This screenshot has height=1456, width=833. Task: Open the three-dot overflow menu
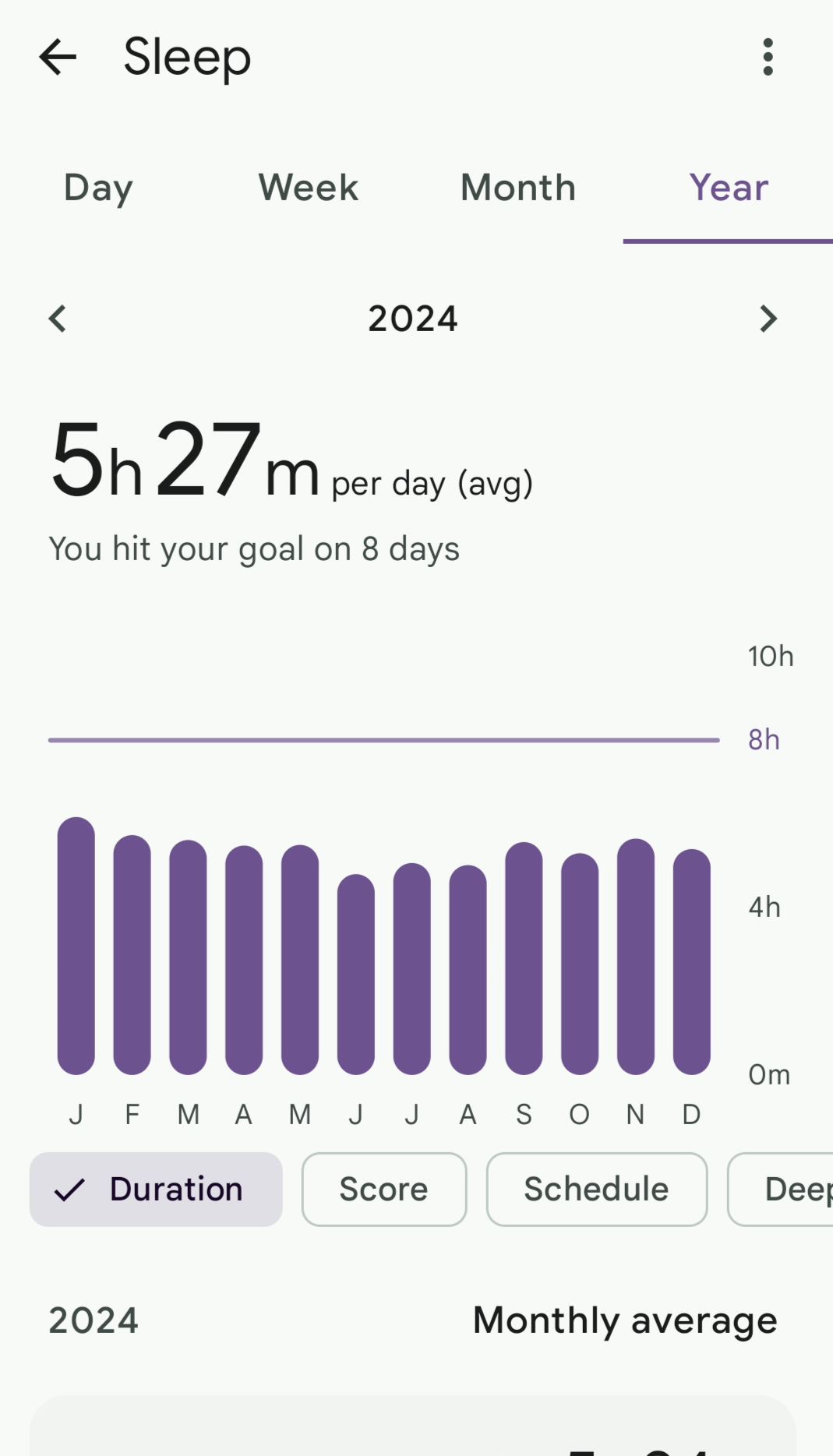(768, 57)
